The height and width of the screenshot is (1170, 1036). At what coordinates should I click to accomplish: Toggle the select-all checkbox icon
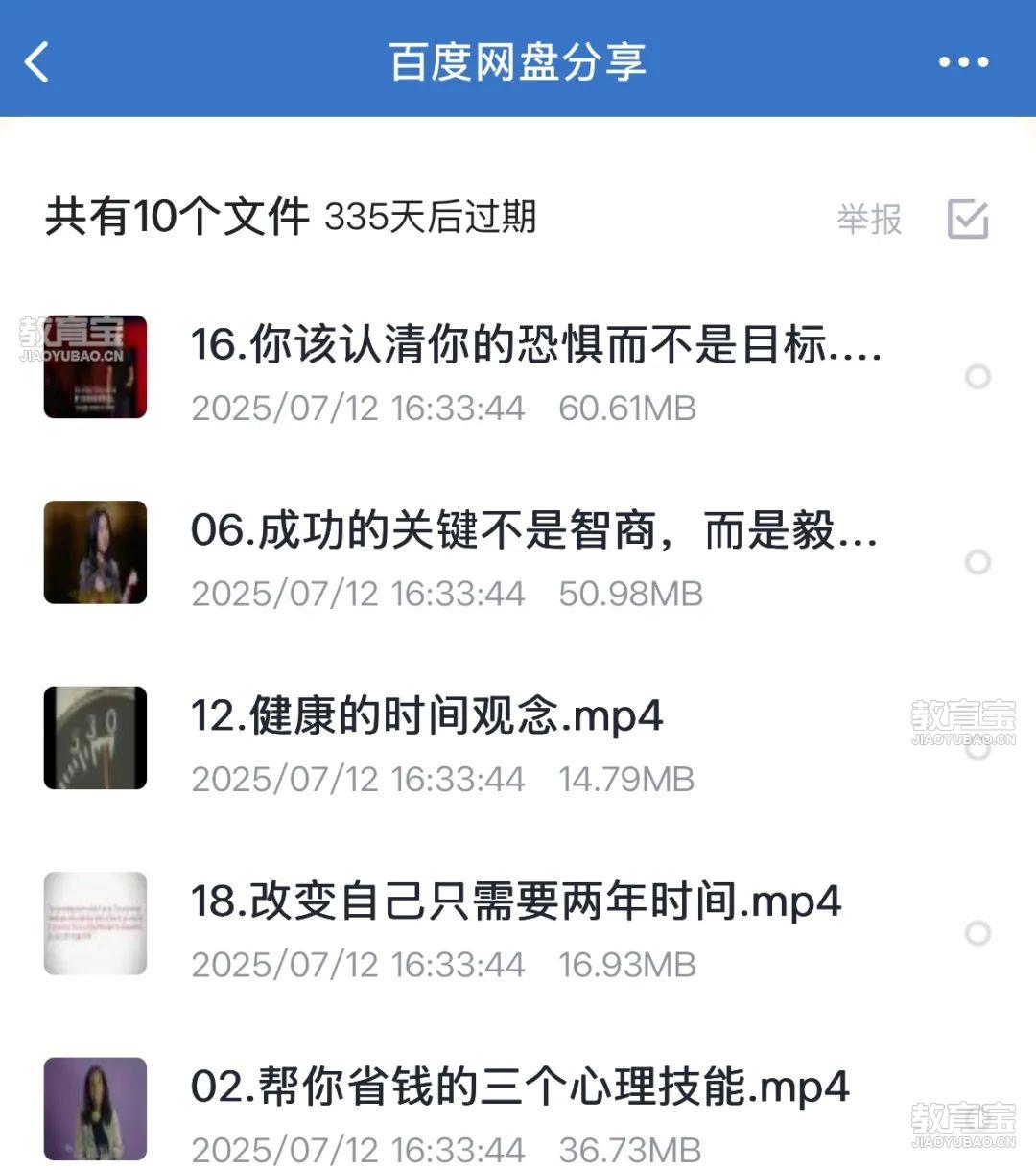tap(967, 220)
